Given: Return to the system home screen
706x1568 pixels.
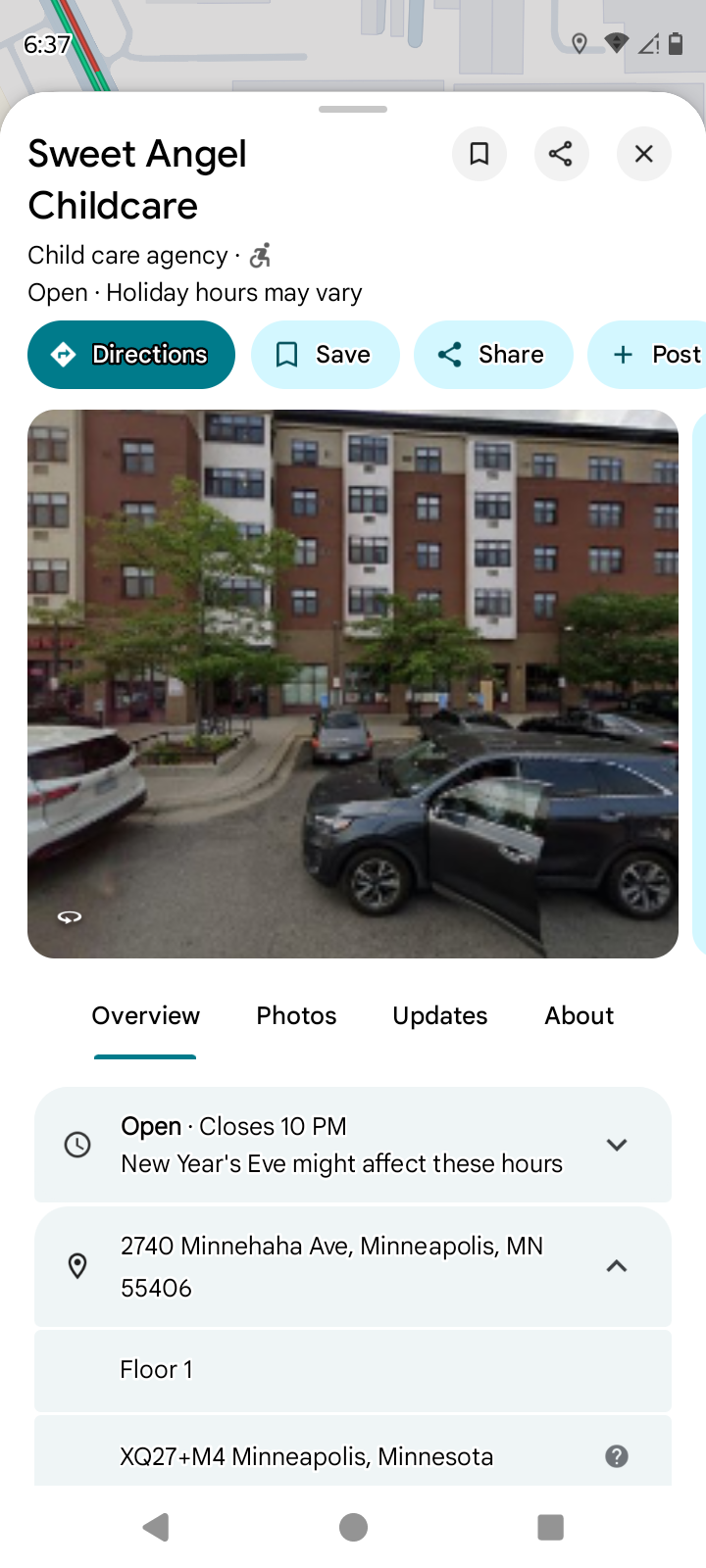Looking at the screenshot, I should point(353,1527).
